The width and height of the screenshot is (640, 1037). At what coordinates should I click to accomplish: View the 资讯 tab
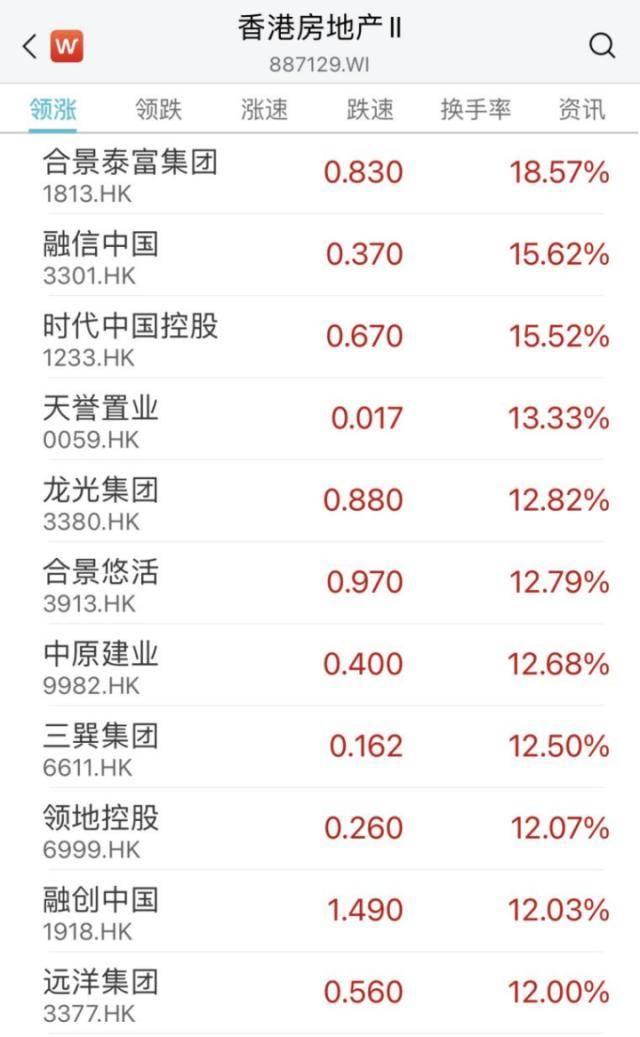tap(582, 109)
